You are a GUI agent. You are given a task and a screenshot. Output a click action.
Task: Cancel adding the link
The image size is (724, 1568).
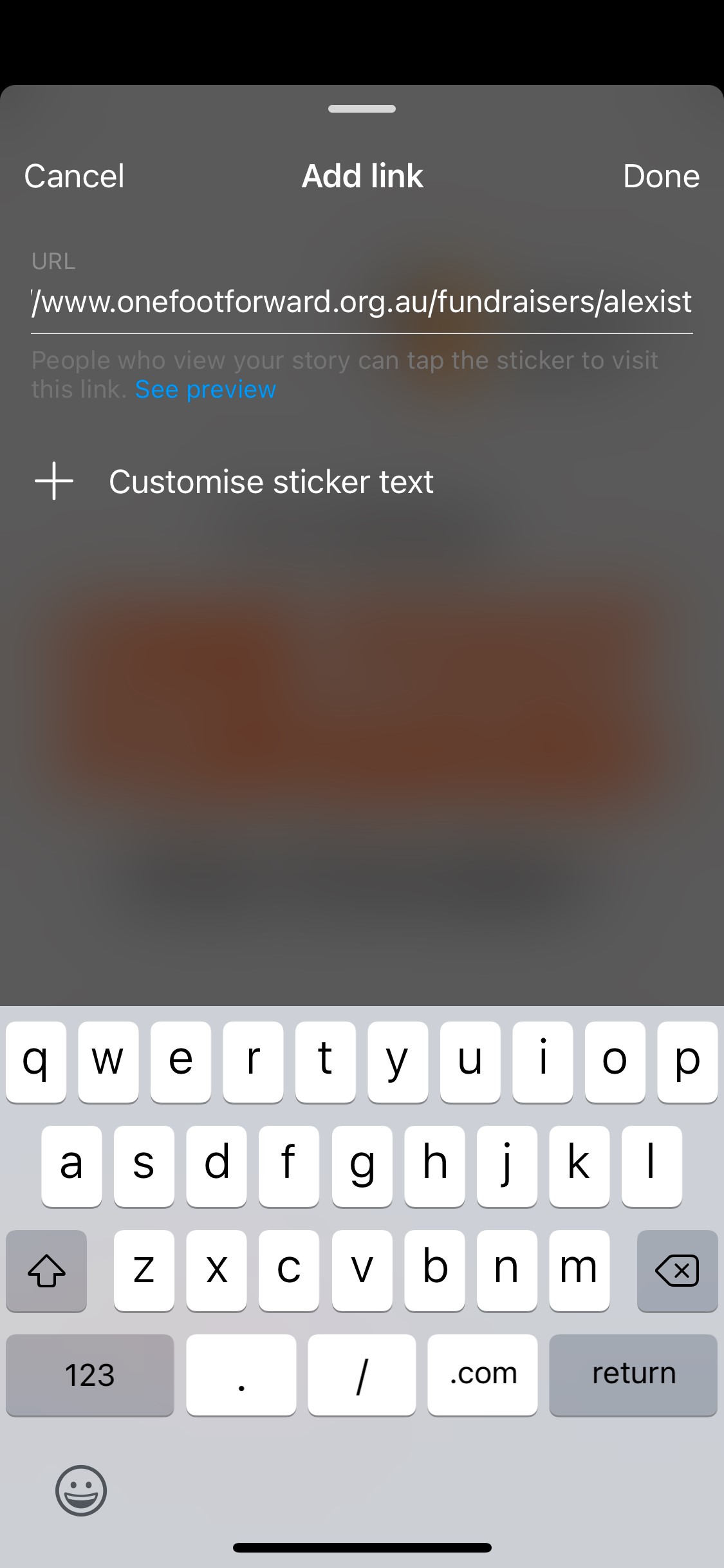[x=74, y=176]
